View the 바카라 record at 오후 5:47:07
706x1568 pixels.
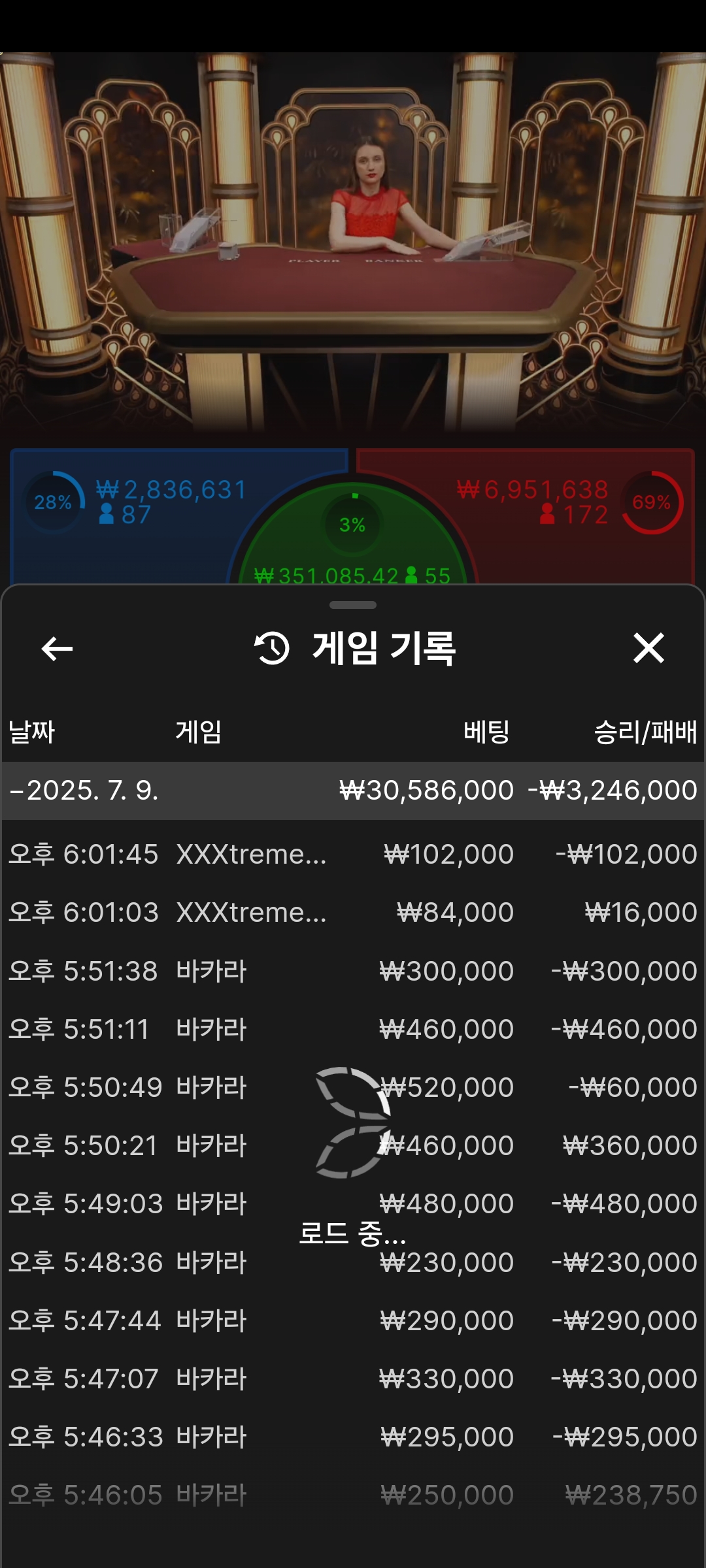353,1379
